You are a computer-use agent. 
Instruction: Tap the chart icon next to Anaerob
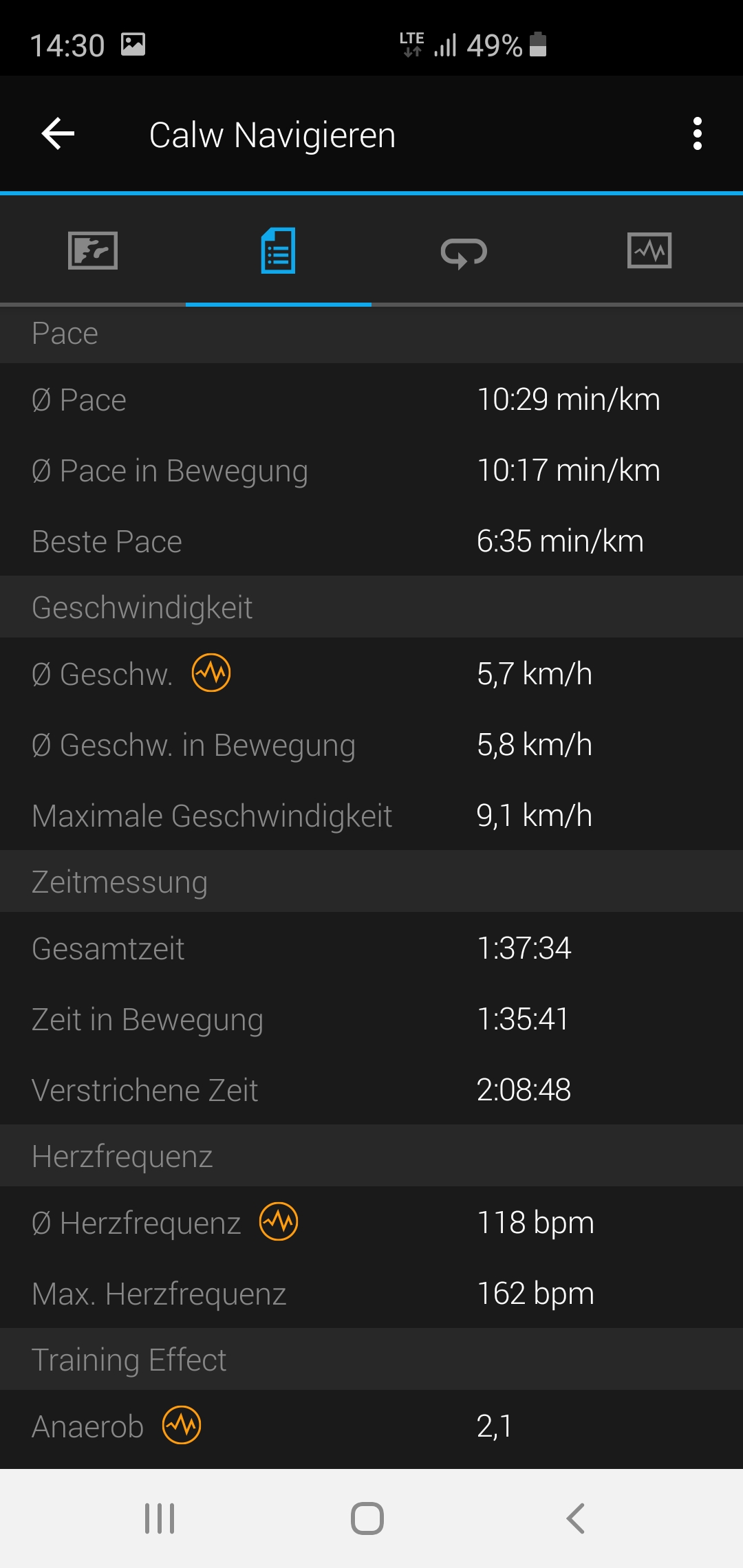[182, 1425]
